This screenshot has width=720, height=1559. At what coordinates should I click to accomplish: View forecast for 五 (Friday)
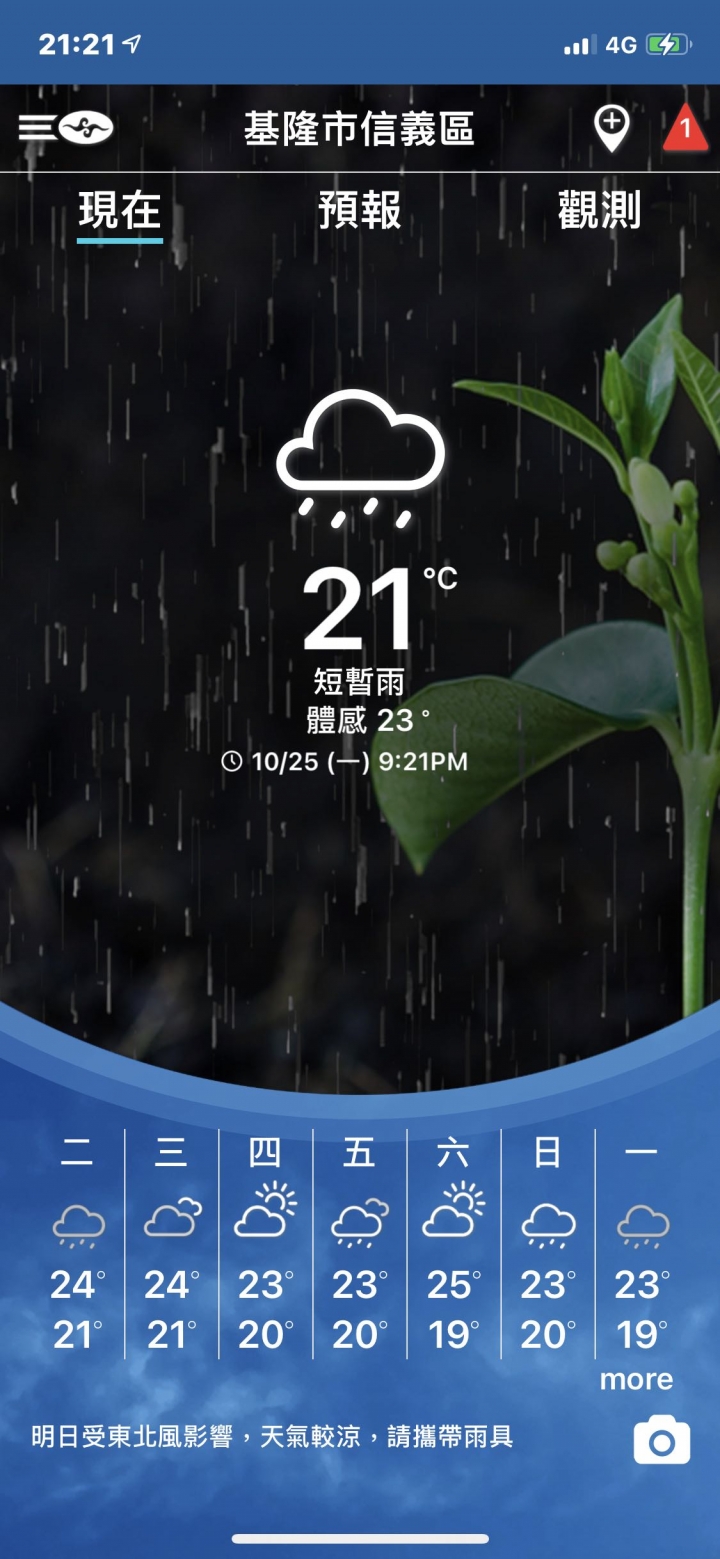(359, 1243)
